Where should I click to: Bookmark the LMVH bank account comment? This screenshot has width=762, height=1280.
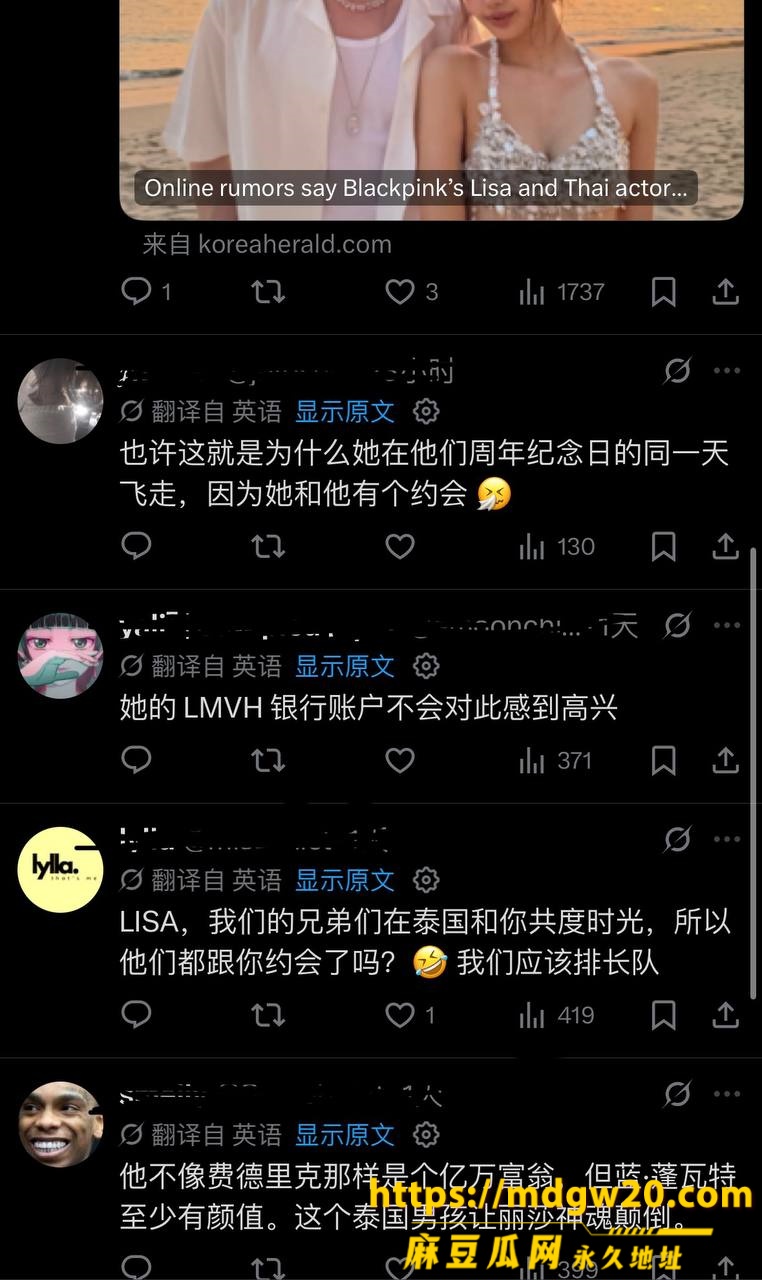663,761
